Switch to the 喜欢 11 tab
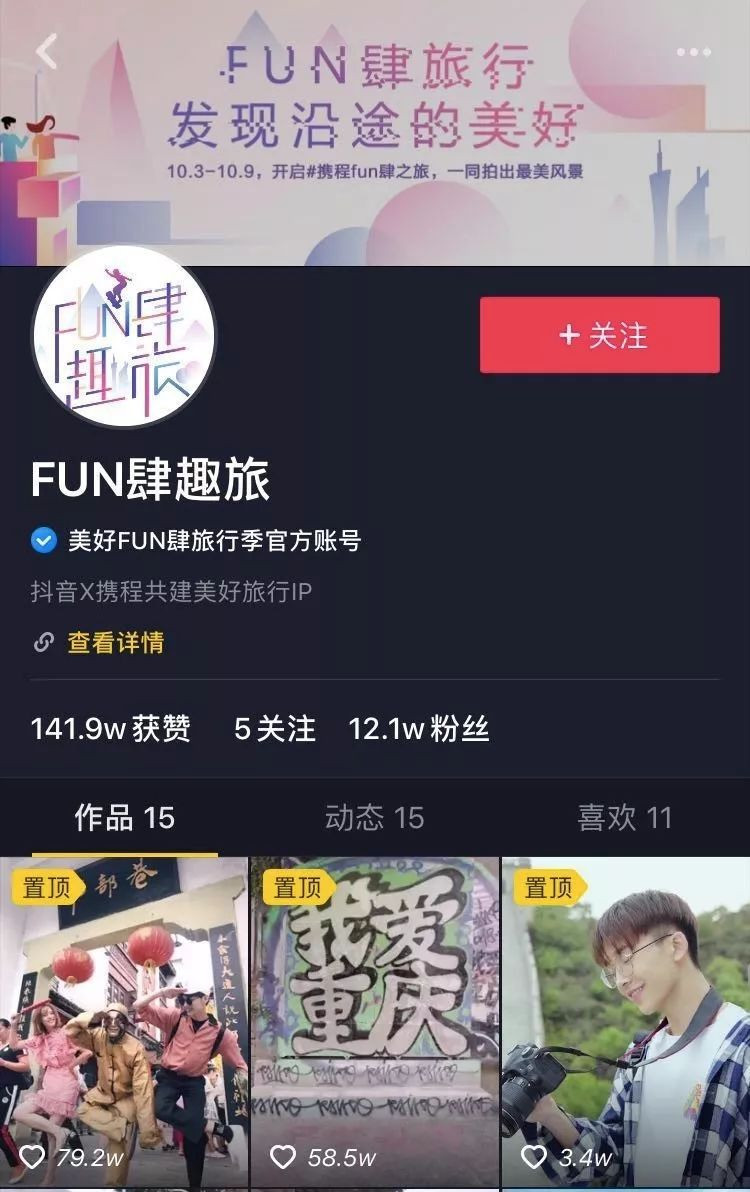 624,818
